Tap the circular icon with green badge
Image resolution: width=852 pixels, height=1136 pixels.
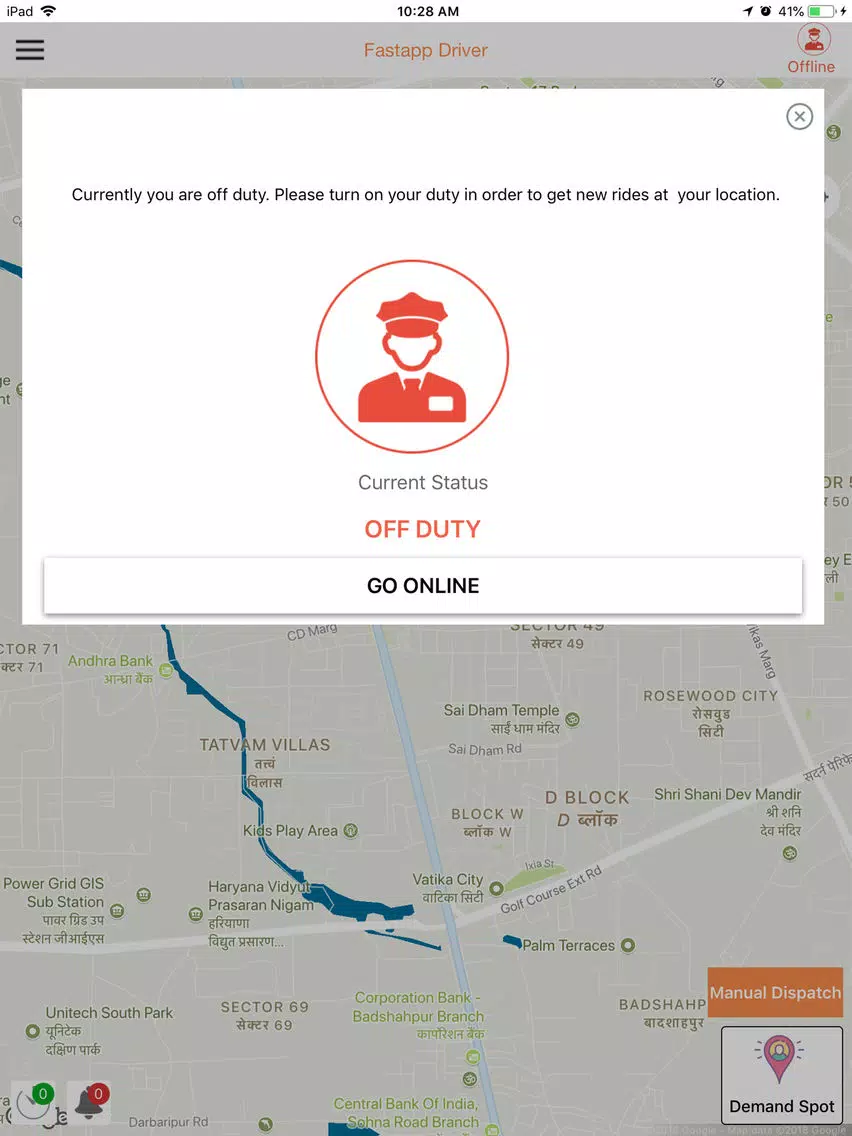[33, 1103]
